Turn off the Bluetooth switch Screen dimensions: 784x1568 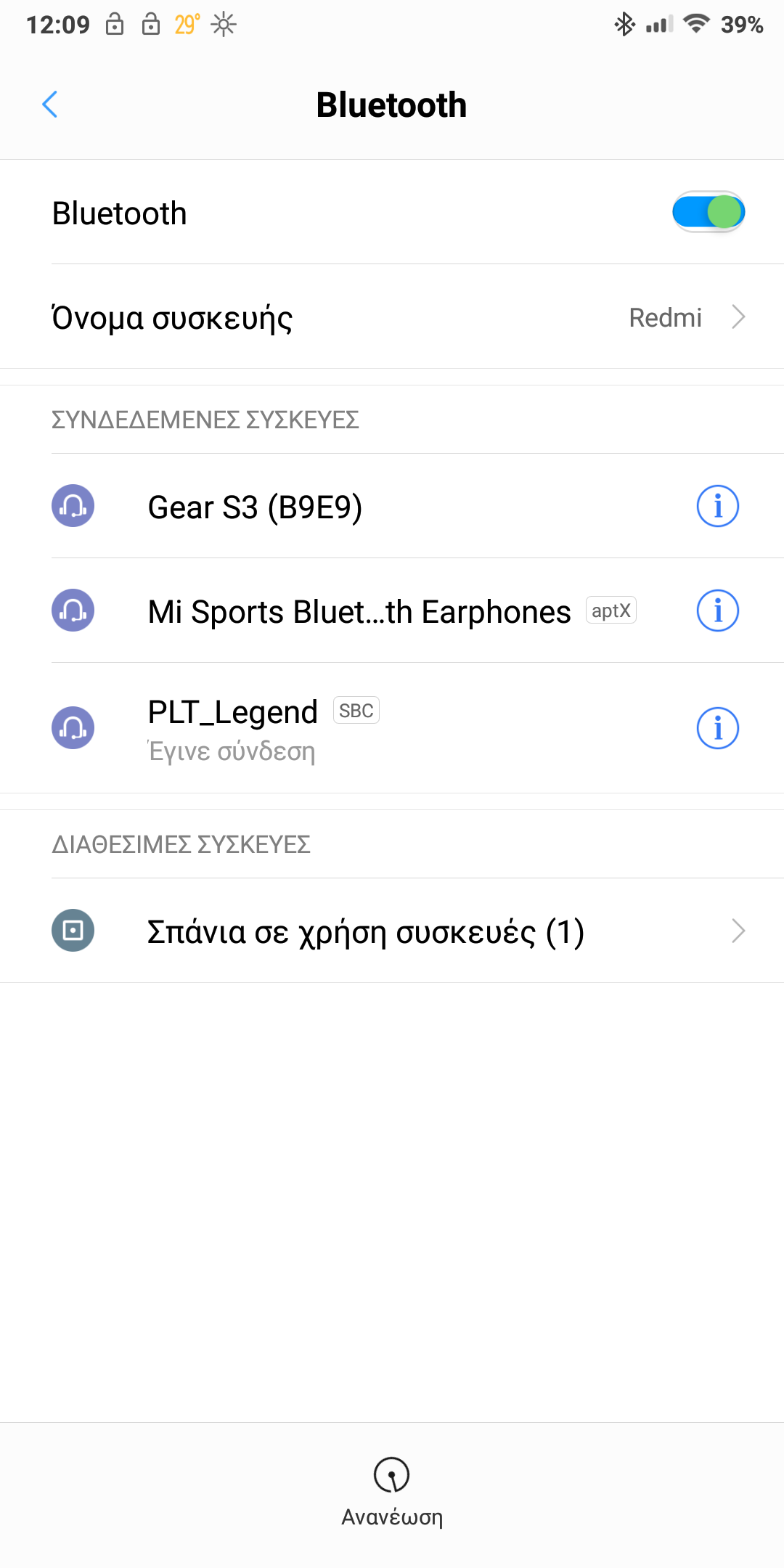click(x=708, y=212)
